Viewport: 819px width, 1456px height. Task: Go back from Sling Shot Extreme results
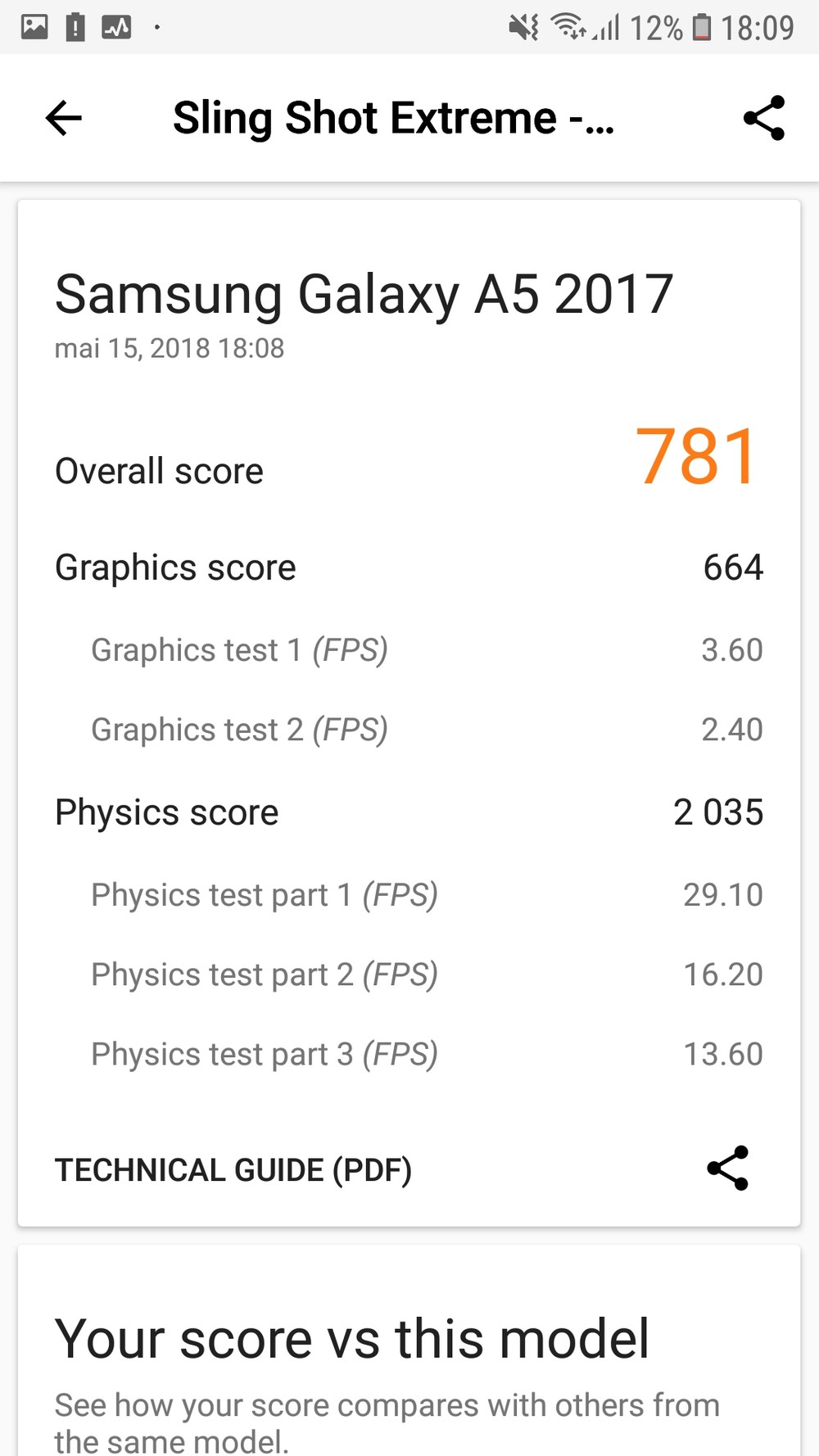click(x=64, y=118)
